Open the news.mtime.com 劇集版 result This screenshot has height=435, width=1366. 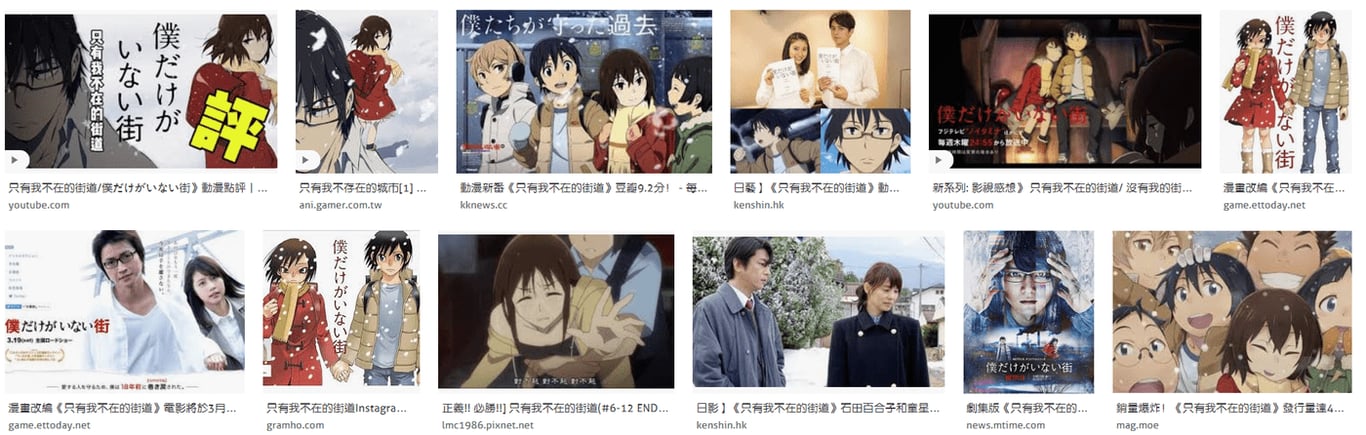point(1028,312)
